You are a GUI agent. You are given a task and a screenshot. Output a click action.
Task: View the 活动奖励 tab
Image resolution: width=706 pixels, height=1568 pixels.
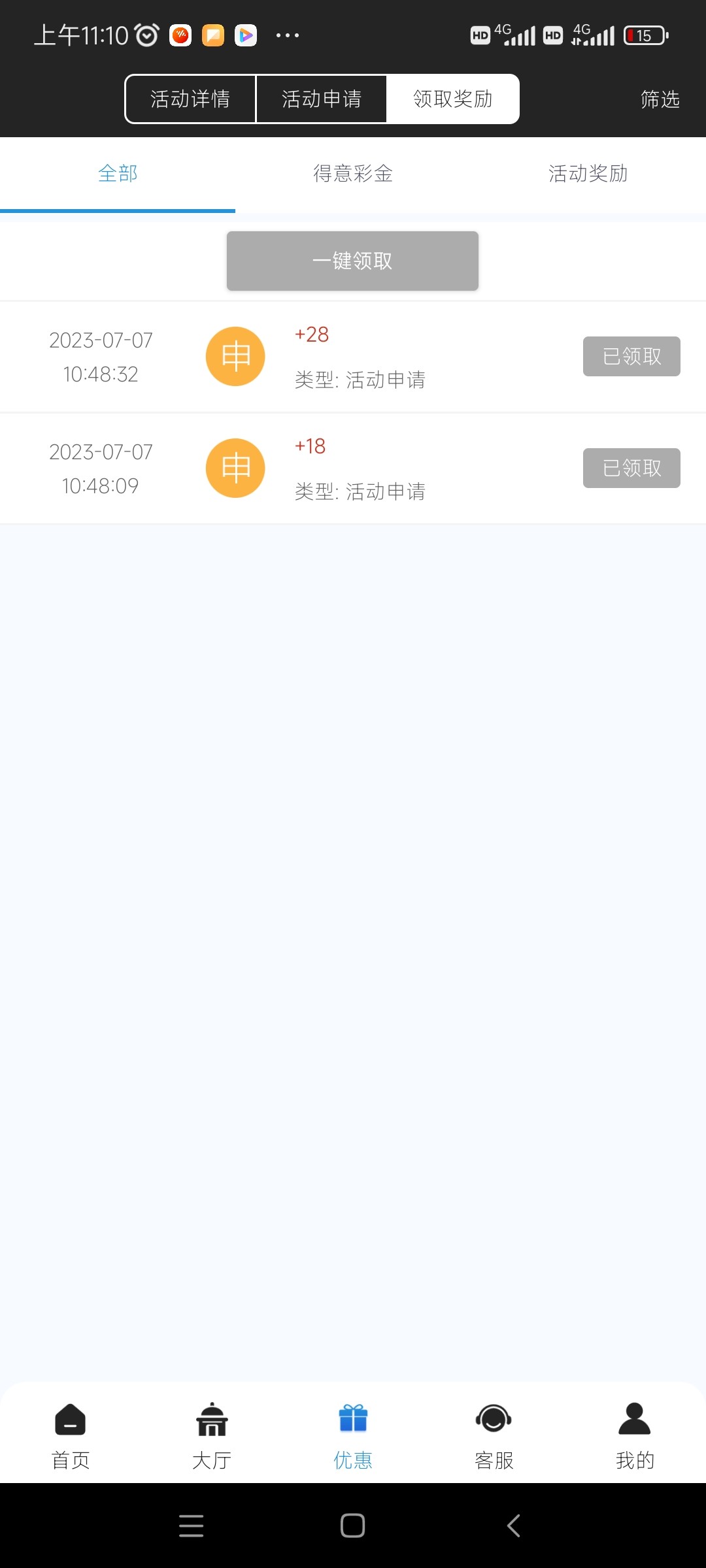coord(588,174)
